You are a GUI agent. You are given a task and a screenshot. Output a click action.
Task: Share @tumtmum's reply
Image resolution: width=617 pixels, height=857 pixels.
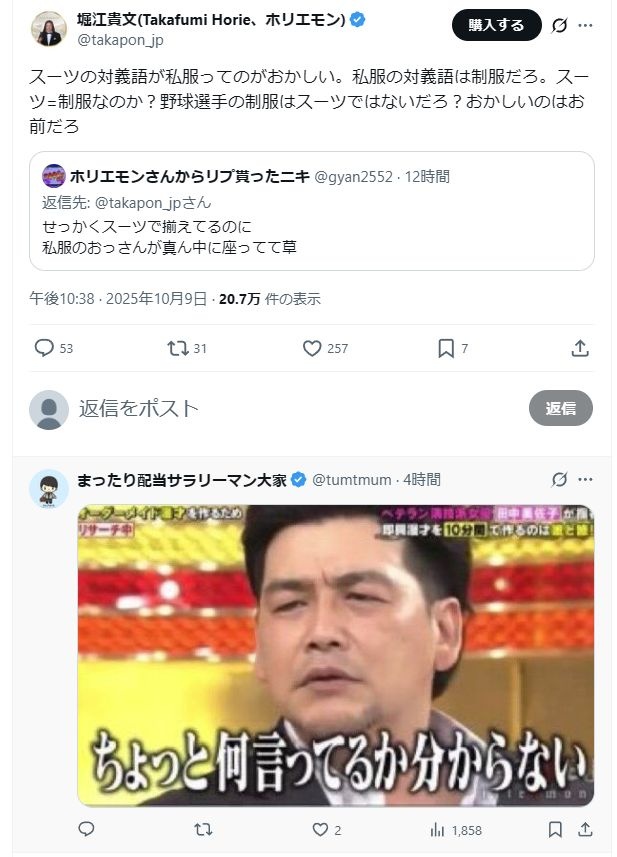pyautogui.click(x=585, y=829)
